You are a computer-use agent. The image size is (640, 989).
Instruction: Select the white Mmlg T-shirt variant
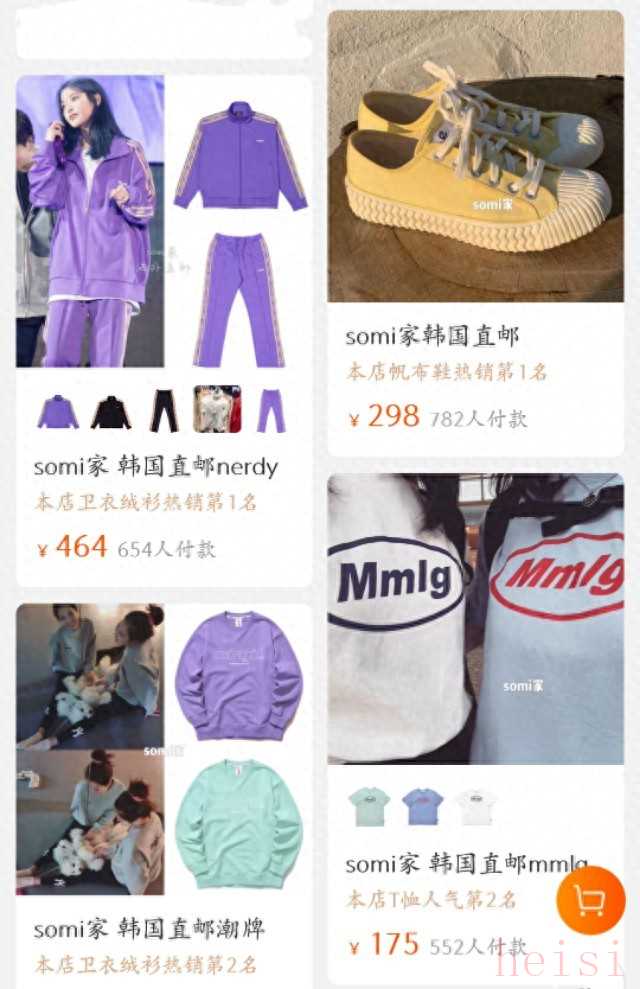(475, 806)
